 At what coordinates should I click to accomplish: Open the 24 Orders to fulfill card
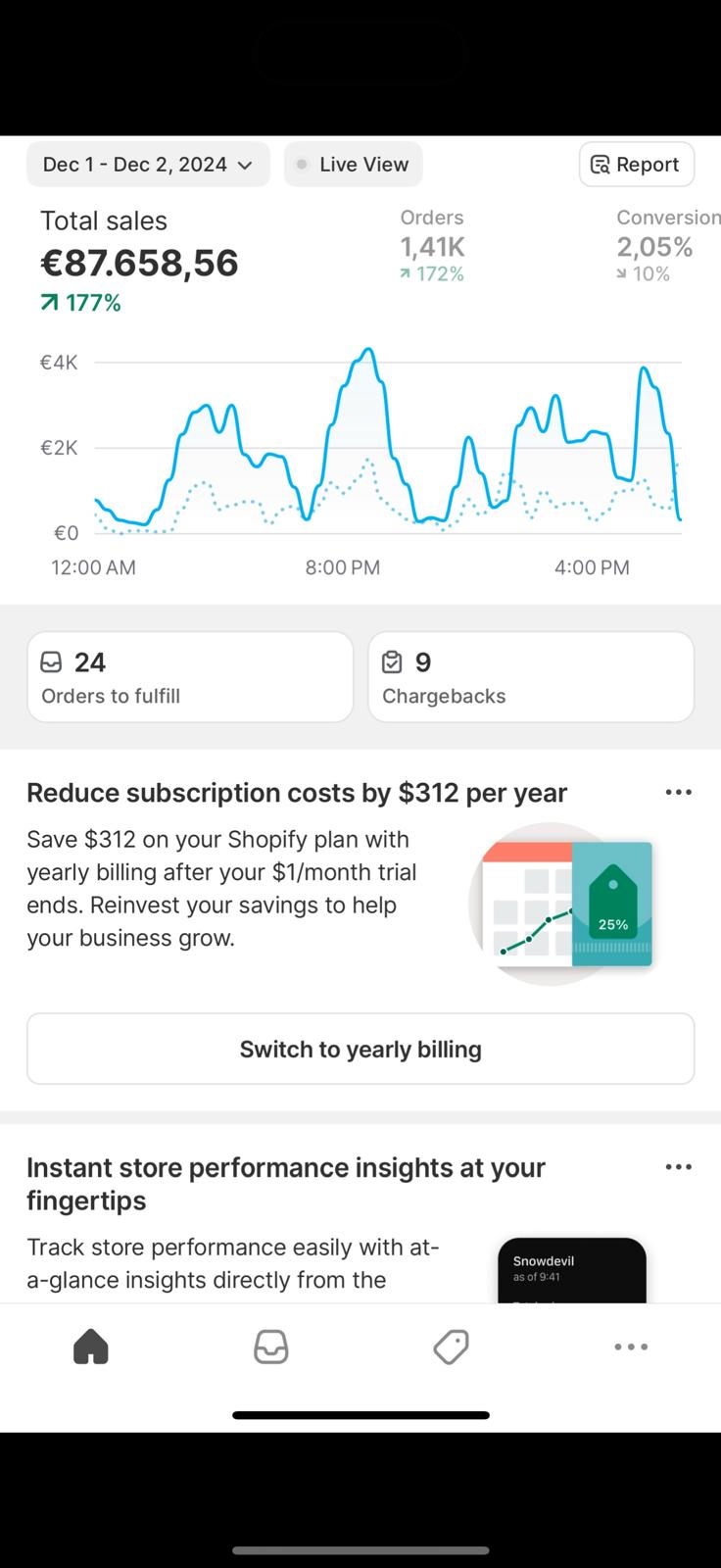[x=190, y=677]
